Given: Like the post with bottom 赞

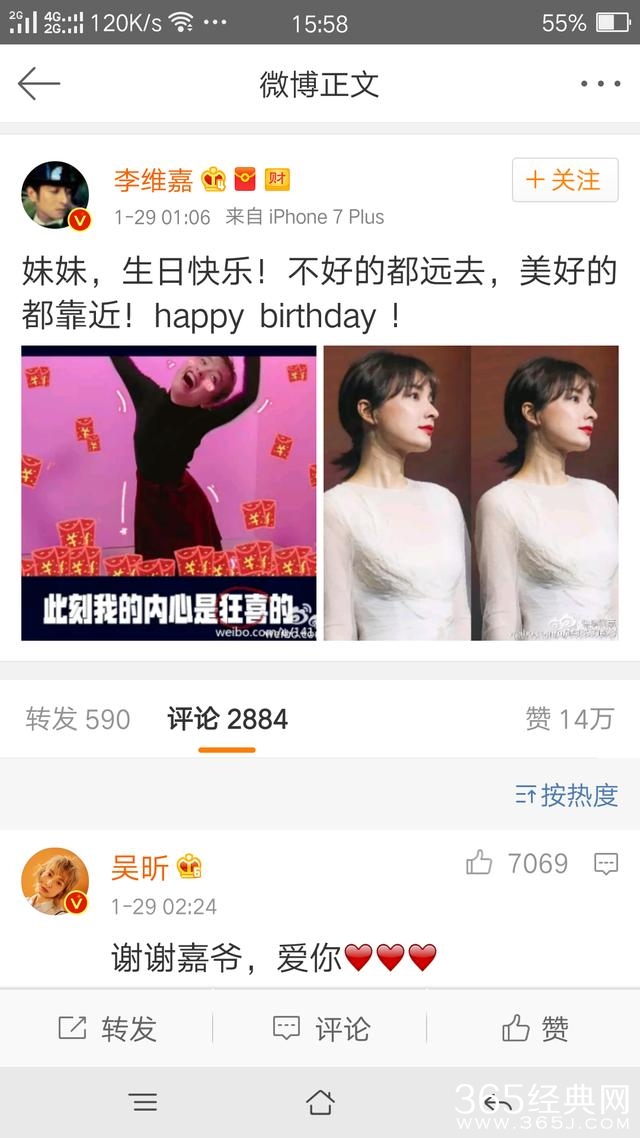Looking at the screenshot, I should tap(534, 1028).
